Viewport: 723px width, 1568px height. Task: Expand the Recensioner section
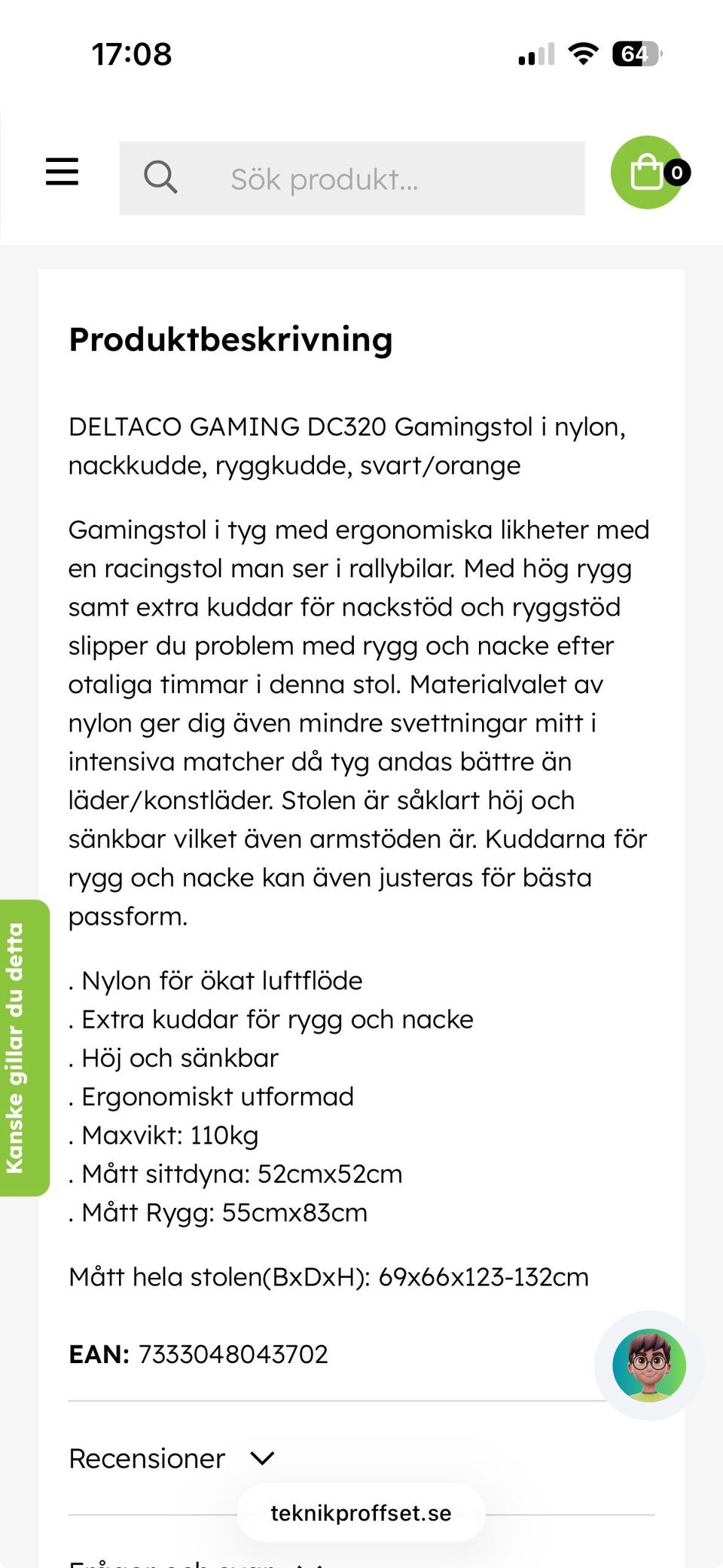(x=172, y=1459)
